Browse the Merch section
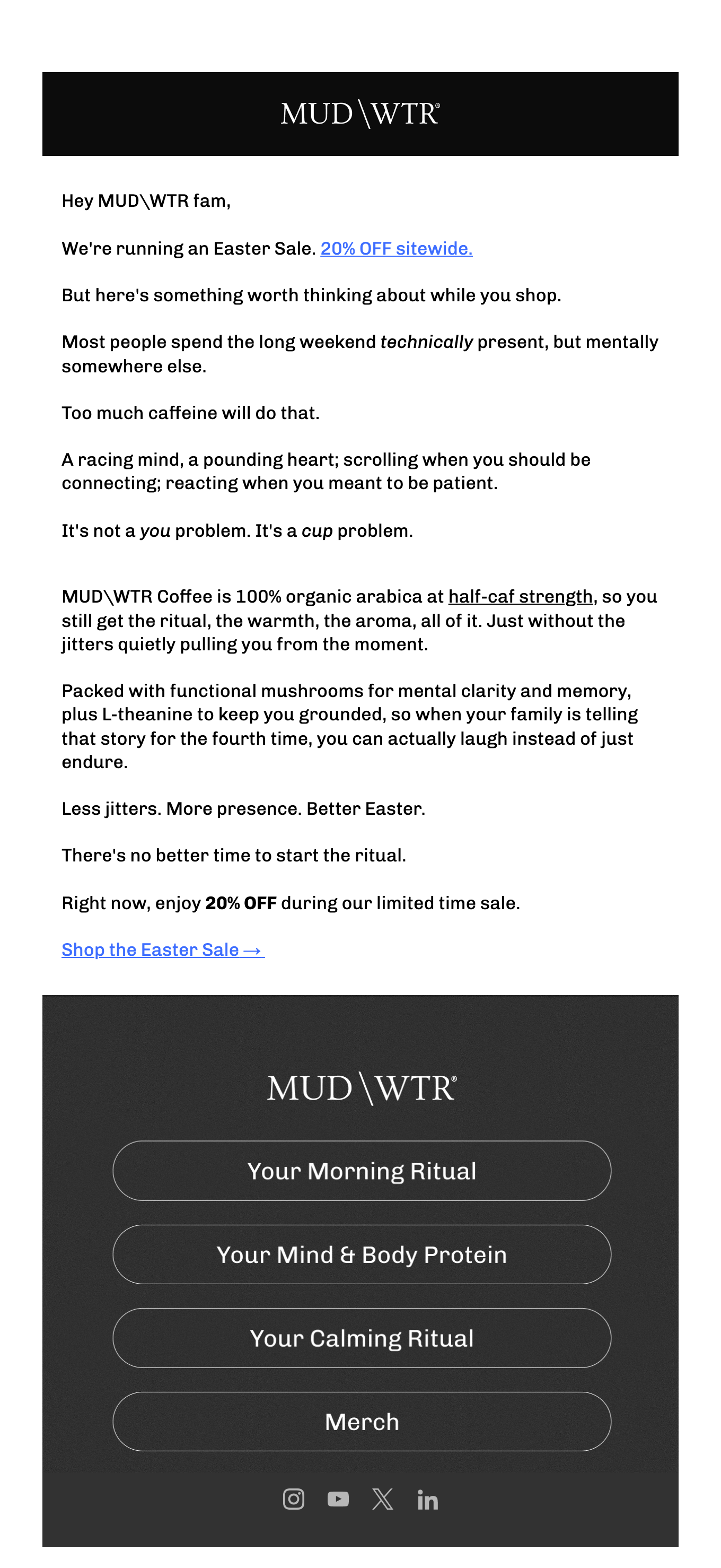721x1568 pixels. pyautogui.click(x=362, y=1421)
